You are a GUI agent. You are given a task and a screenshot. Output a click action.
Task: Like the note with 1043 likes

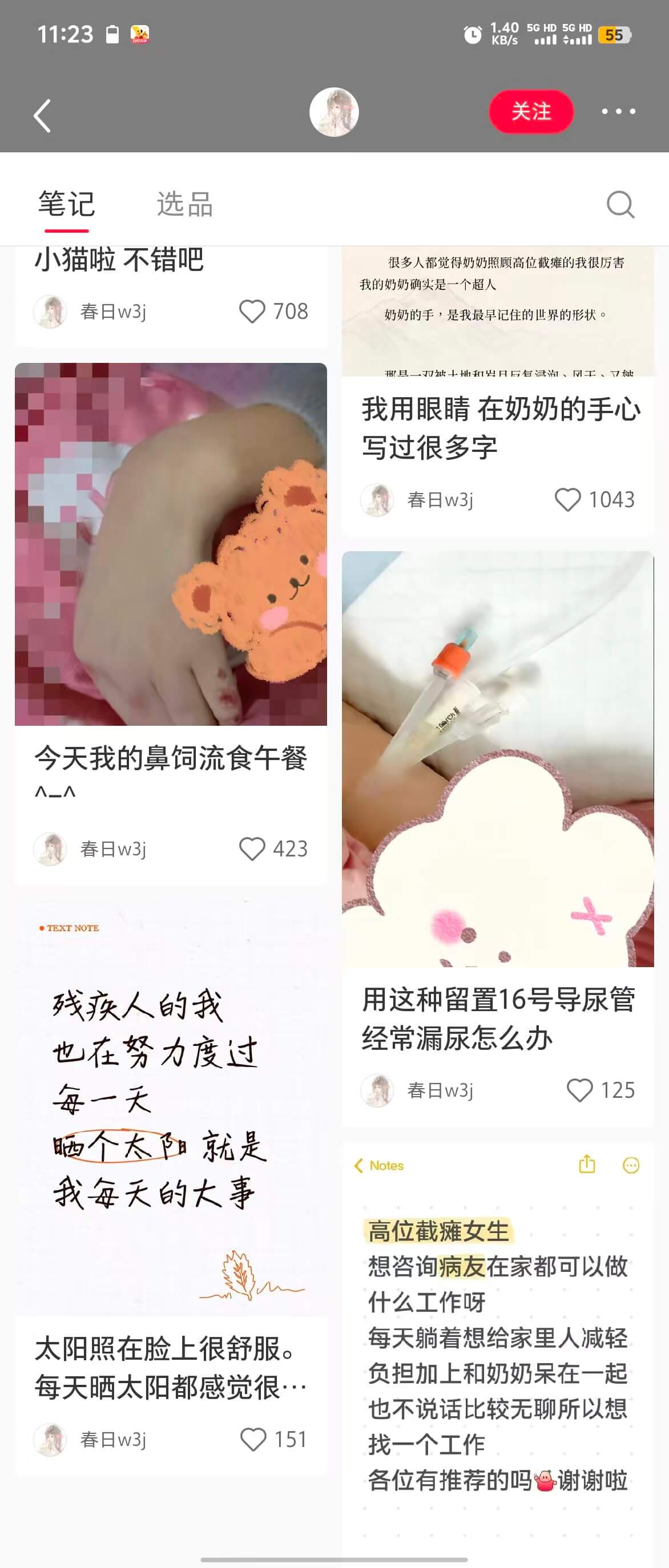click(x=567, y=500)
